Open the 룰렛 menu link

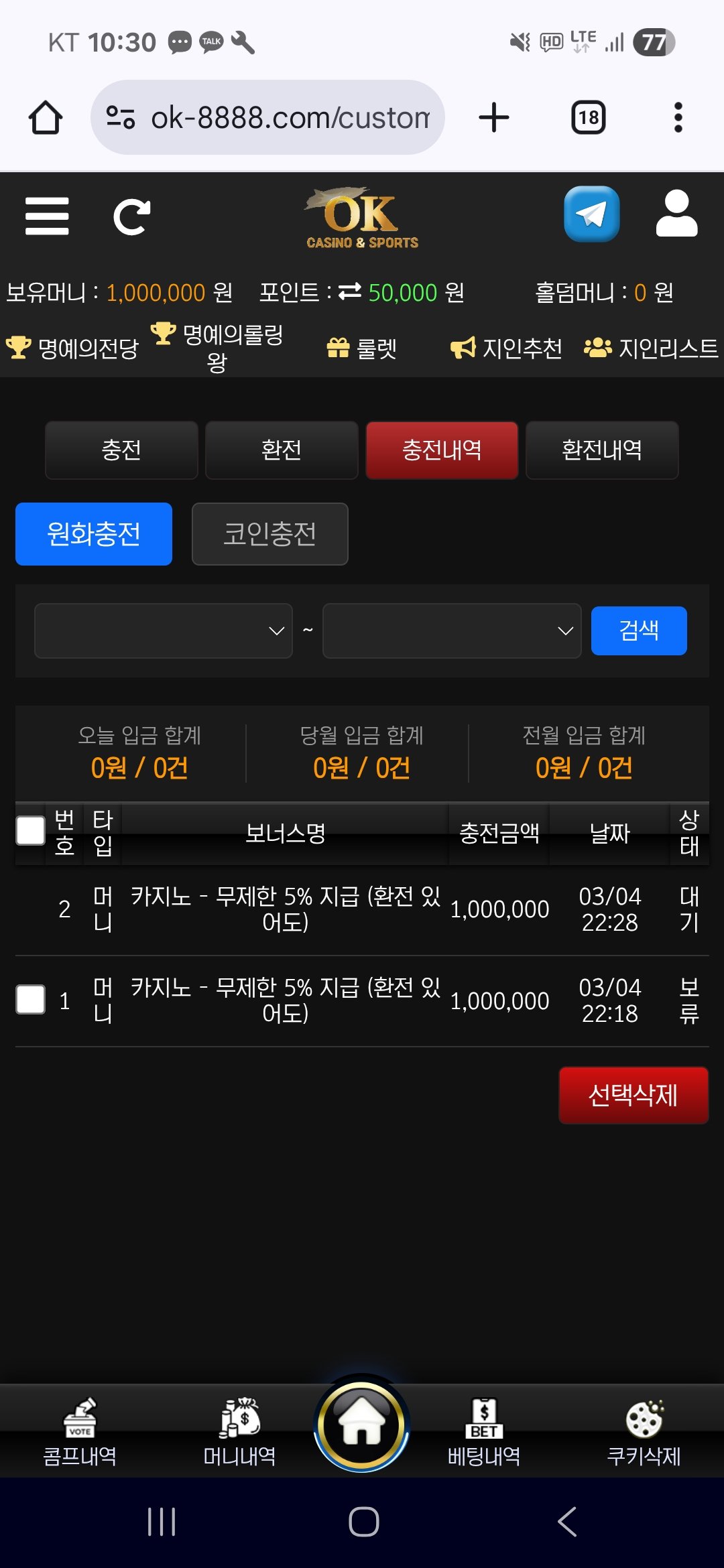[x=362, y=348]
